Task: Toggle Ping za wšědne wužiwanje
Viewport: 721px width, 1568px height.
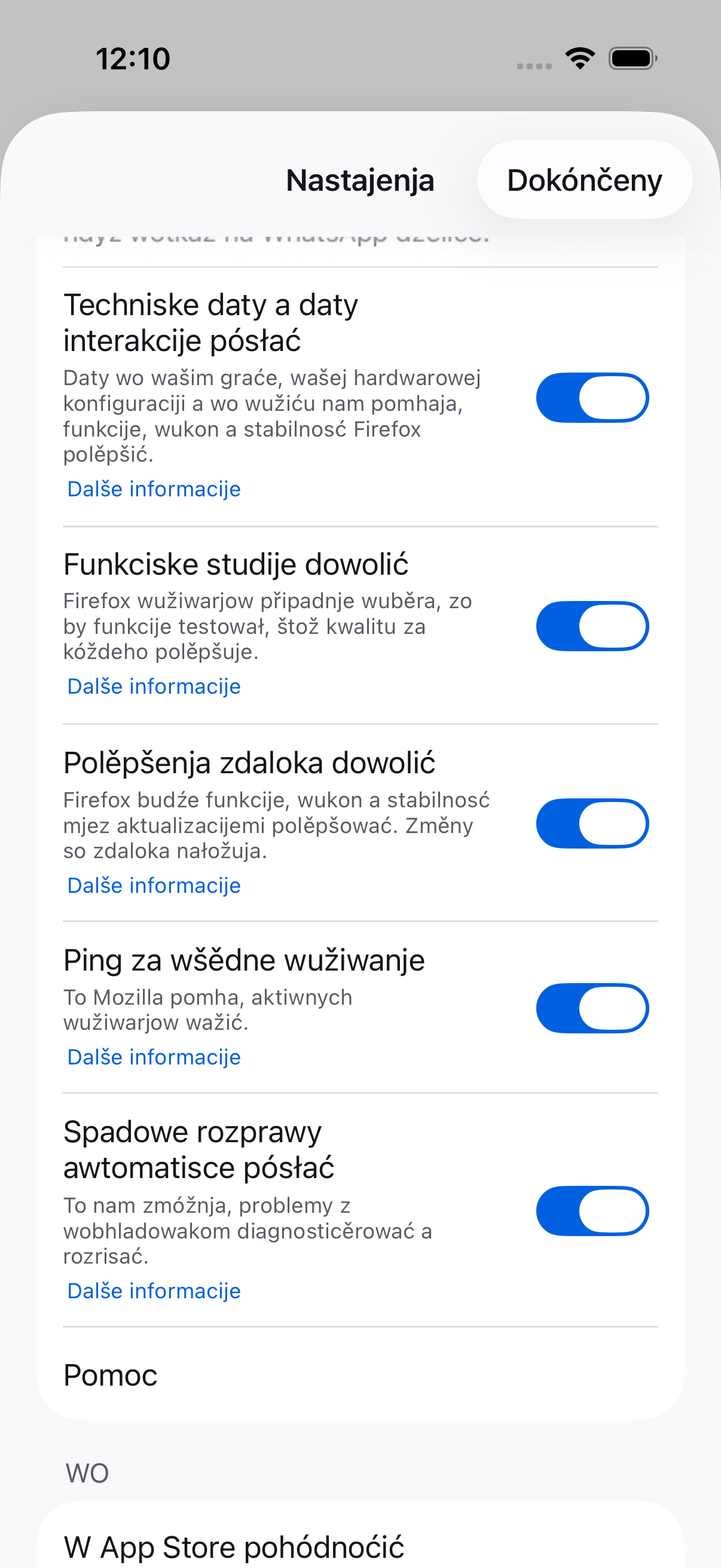Action: click(592, 1008)
